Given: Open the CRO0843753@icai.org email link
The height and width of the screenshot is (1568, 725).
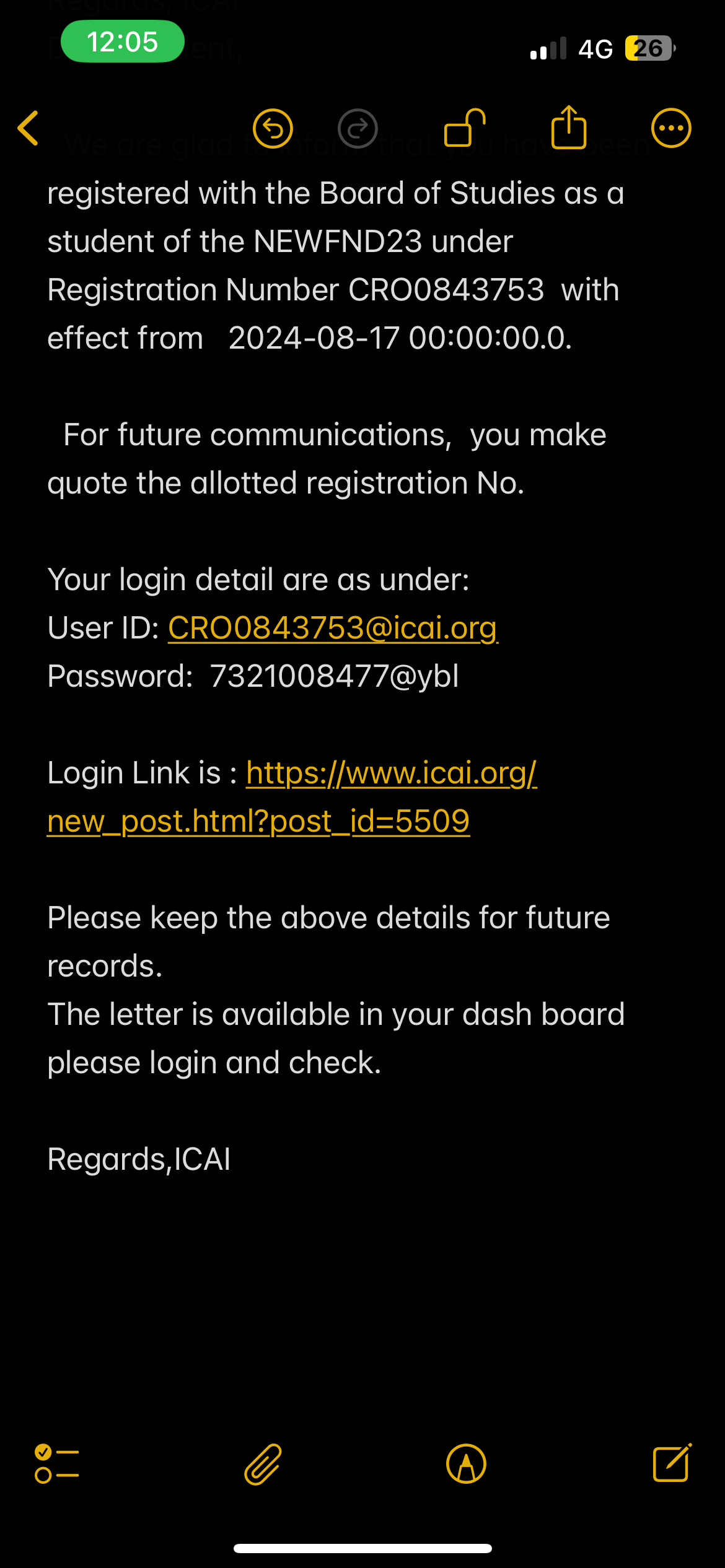Looking at the screenshot, I should (333, 628).
